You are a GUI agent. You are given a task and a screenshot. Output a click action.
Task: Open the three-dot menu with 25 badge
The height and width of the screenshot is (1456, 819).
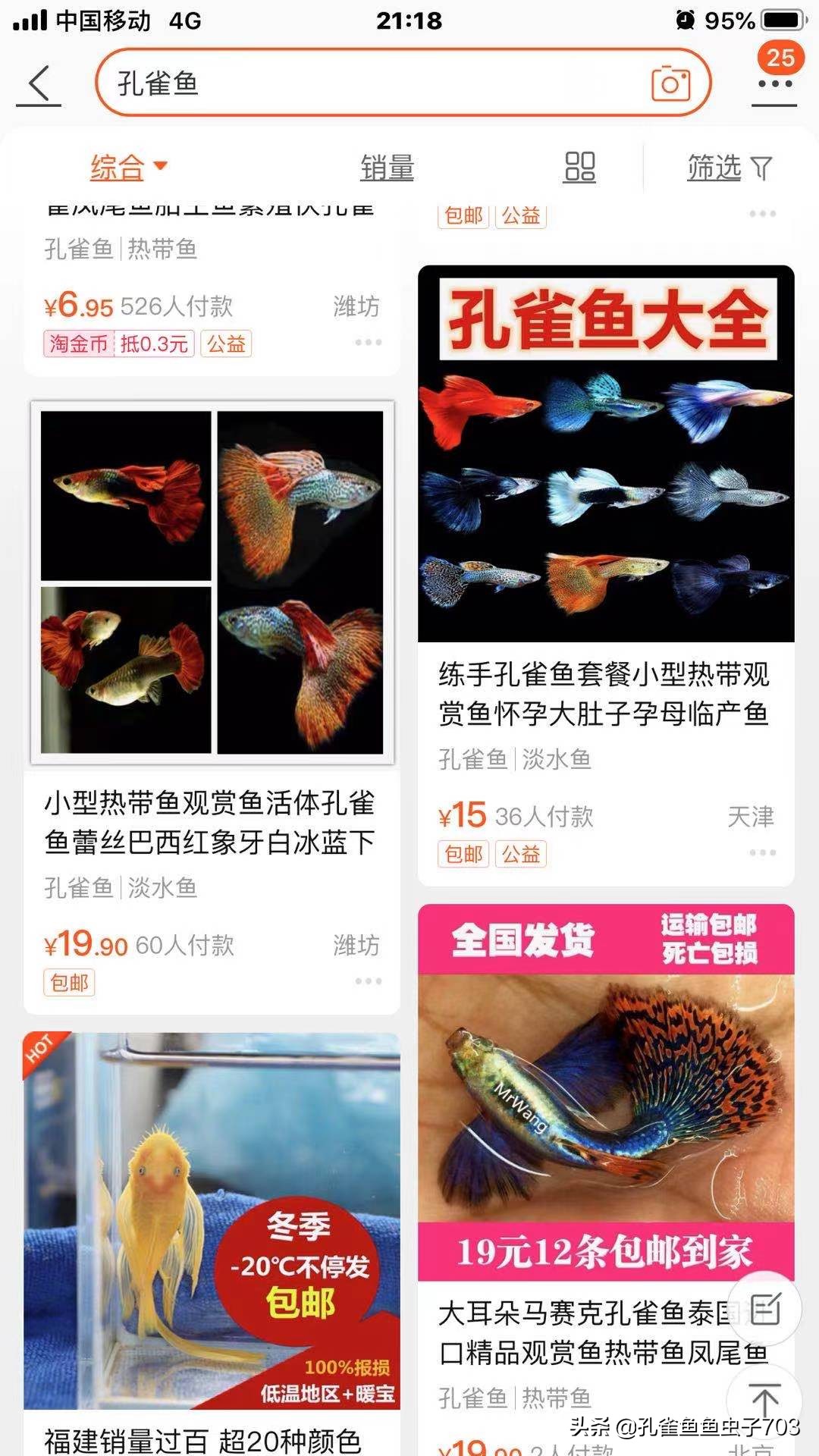tap(775, 86)
